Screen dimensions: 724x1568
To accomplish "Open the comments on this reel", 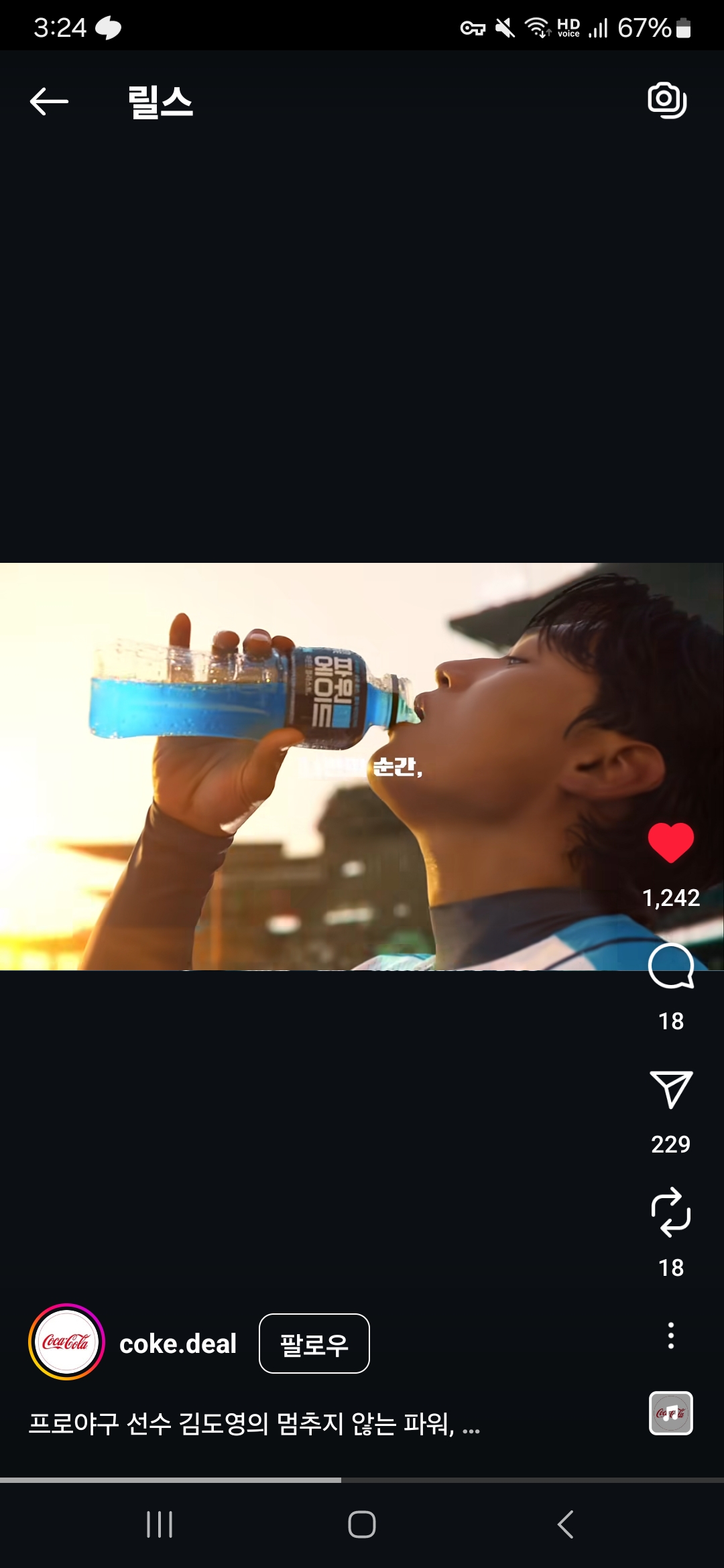I will (670, 966).
